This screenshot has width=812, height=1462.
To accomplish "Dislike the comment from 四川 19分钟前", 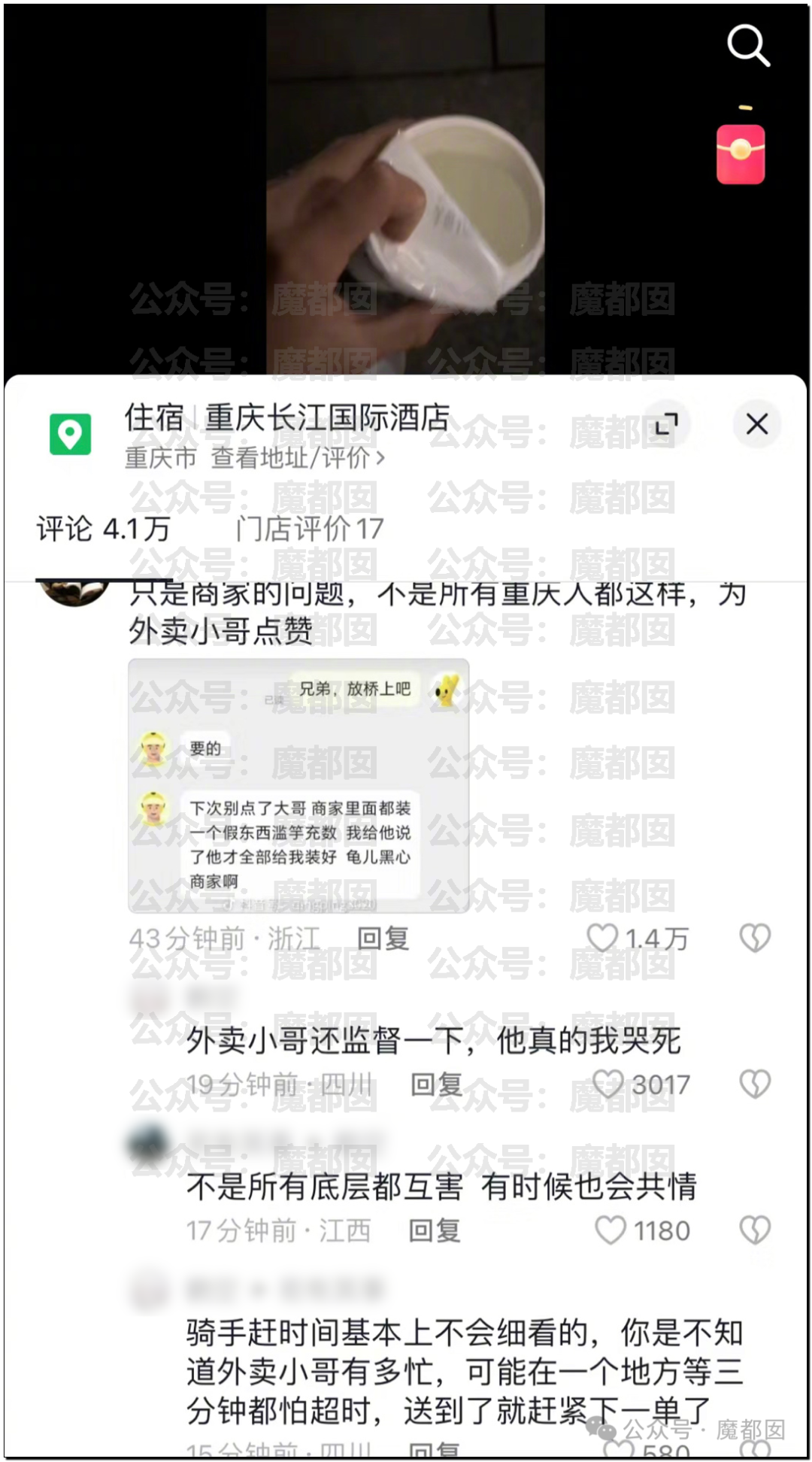I will [x=755, y=1084].
